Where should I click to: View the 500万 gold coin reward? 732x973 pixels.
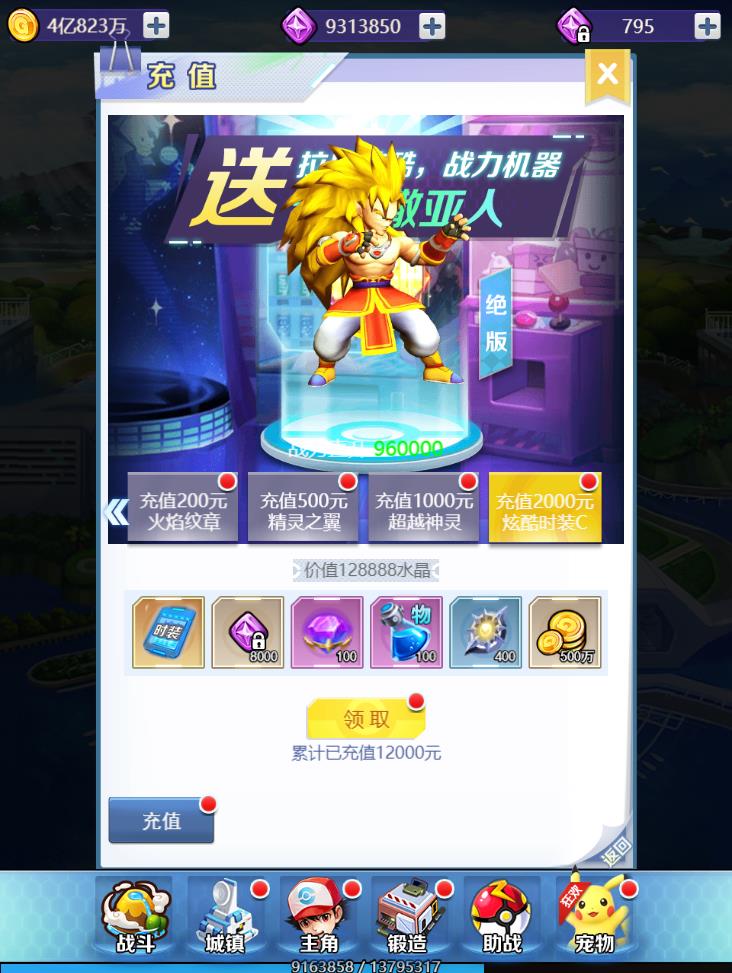click(x=565, y=632)
